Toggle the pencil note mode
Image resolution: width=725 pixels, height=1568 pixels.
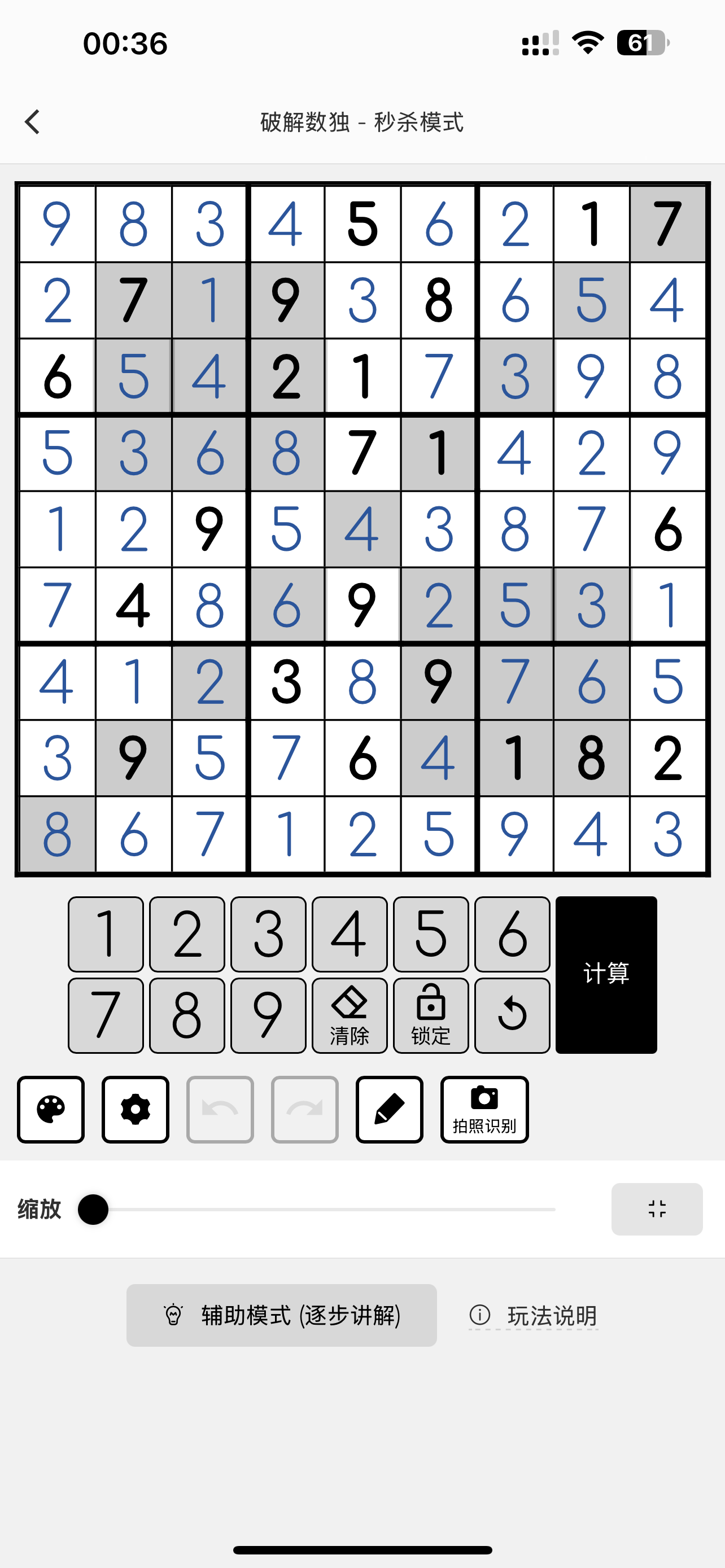pyautogui.click(x=390, y=1110)
